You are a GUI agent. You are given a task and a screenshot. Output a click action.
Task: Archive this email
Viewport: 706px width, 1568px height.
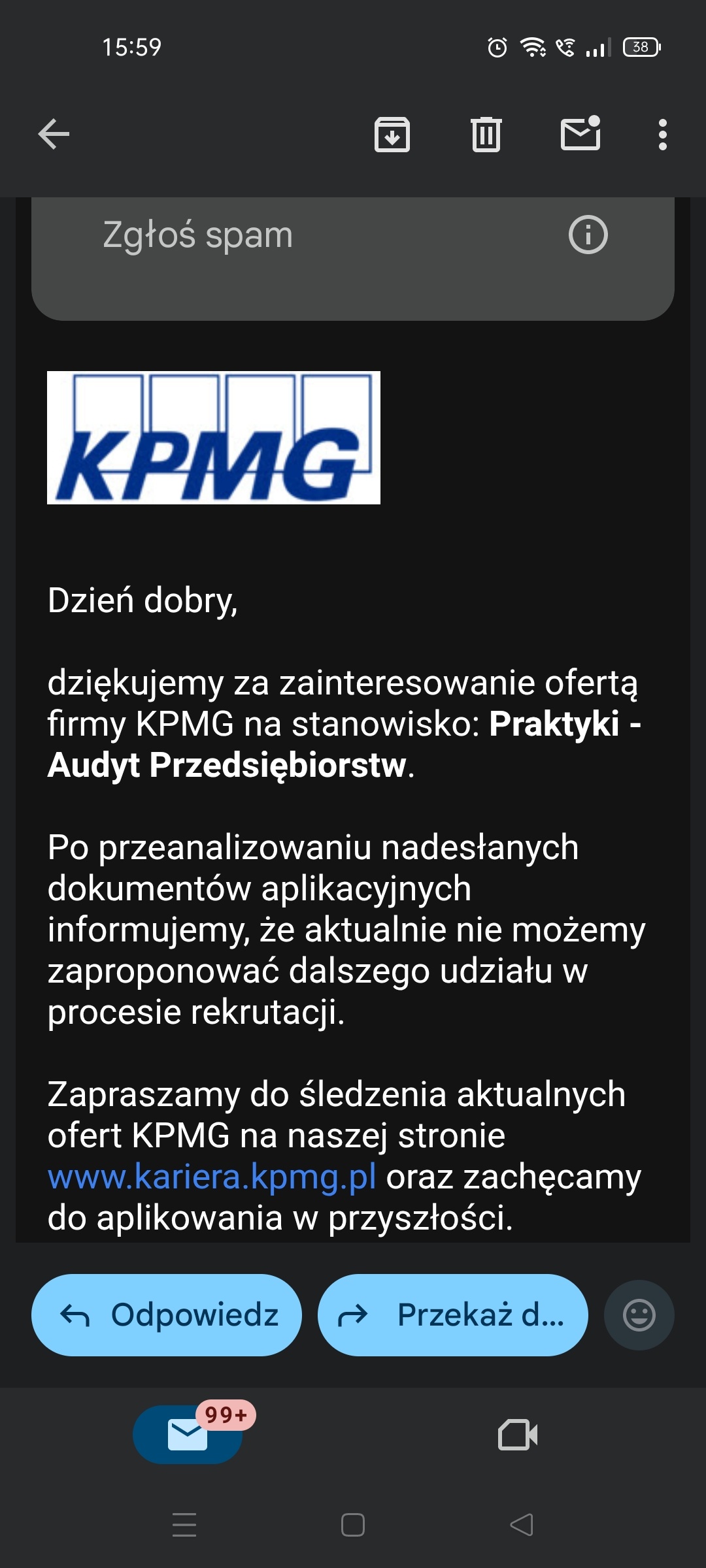(x=392, y=135)
